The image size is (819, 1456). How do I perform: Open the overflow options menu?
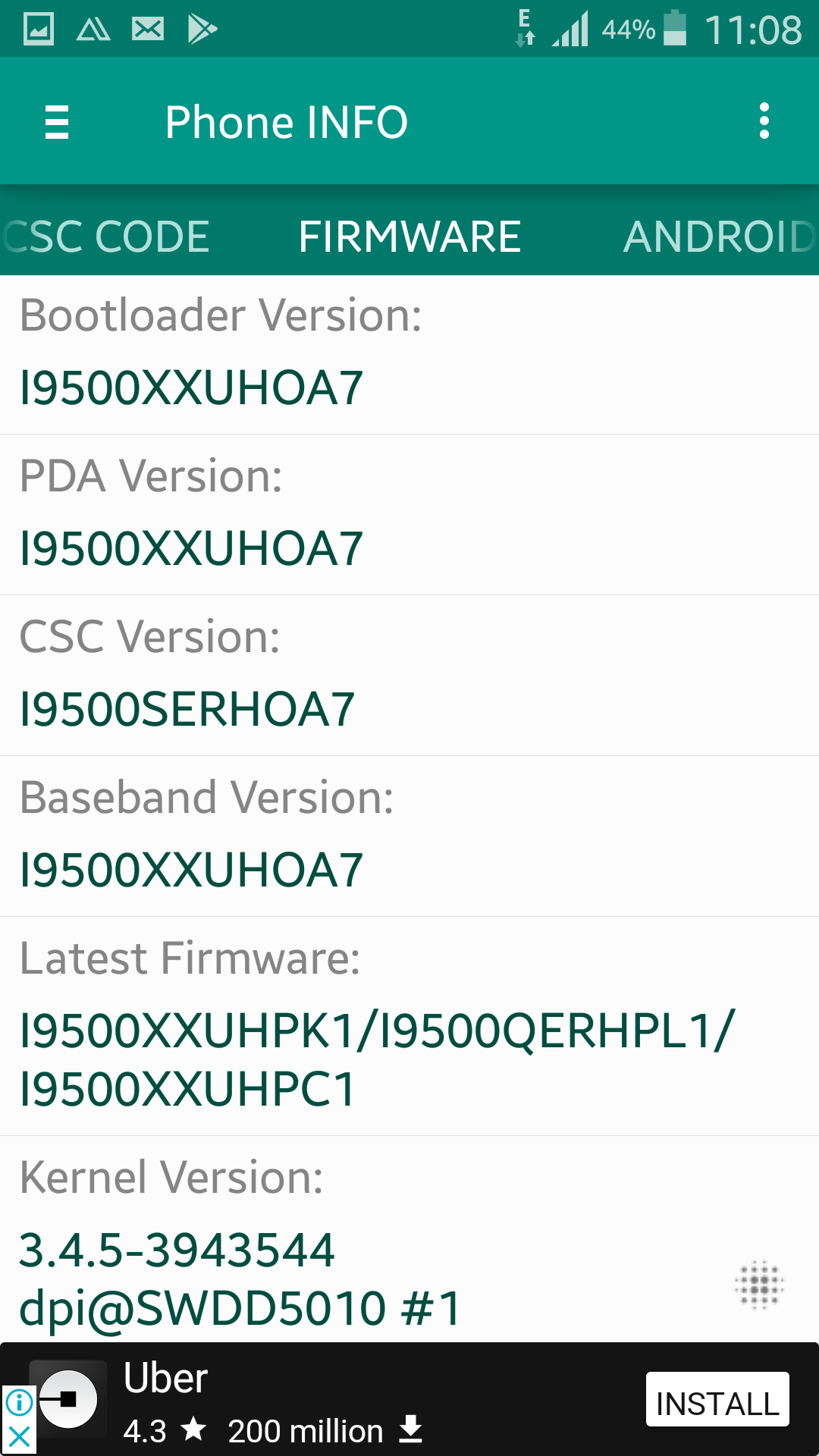(x=764, y=121)
